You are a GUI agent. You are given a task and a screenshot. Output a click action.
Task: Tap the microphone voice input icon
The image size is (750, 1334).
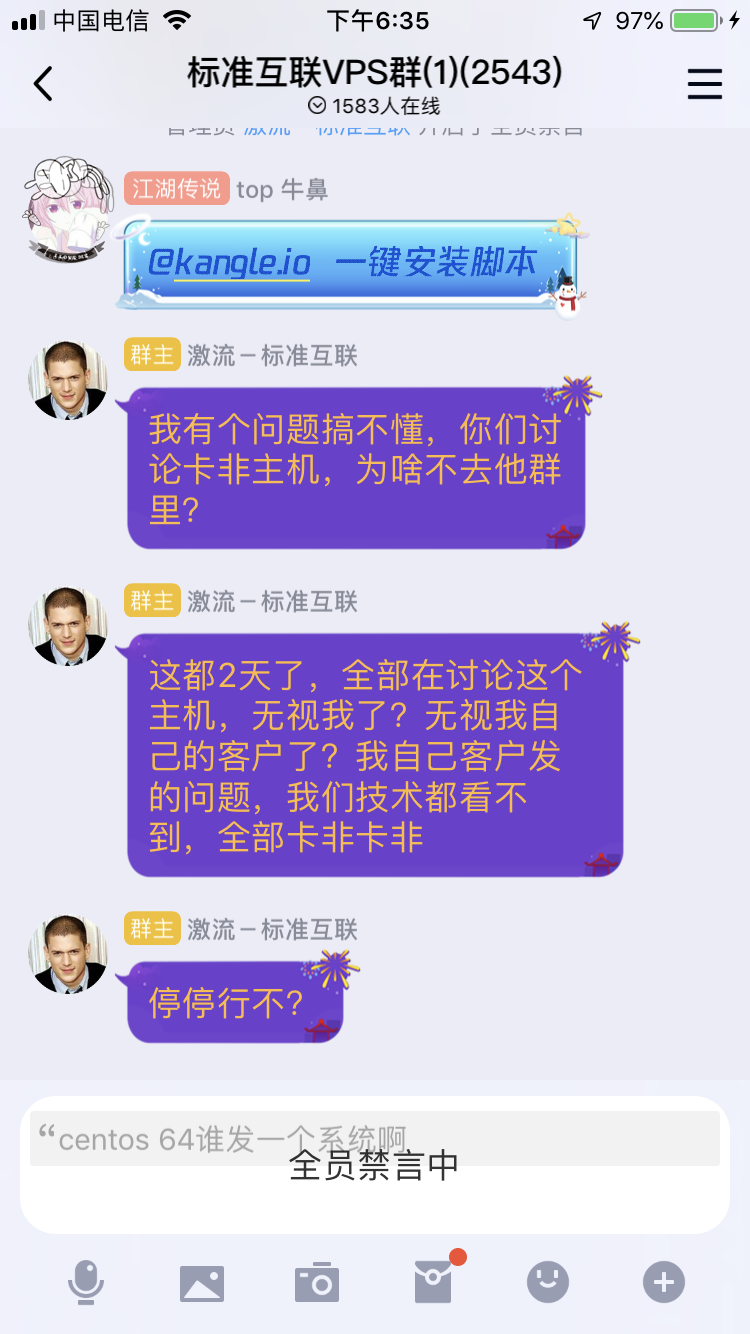(86, 1282)
